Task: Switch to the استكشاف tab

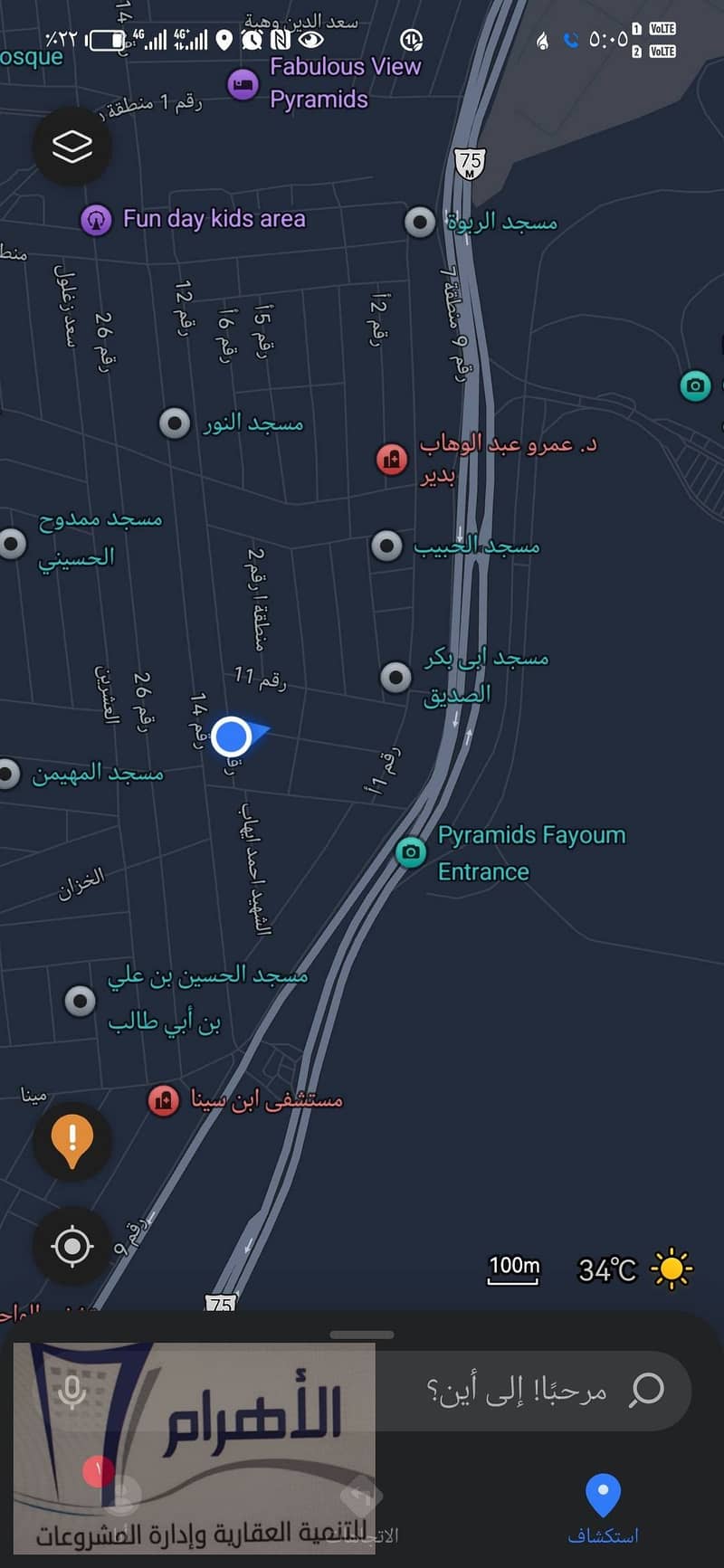Action: [603, 1509]
